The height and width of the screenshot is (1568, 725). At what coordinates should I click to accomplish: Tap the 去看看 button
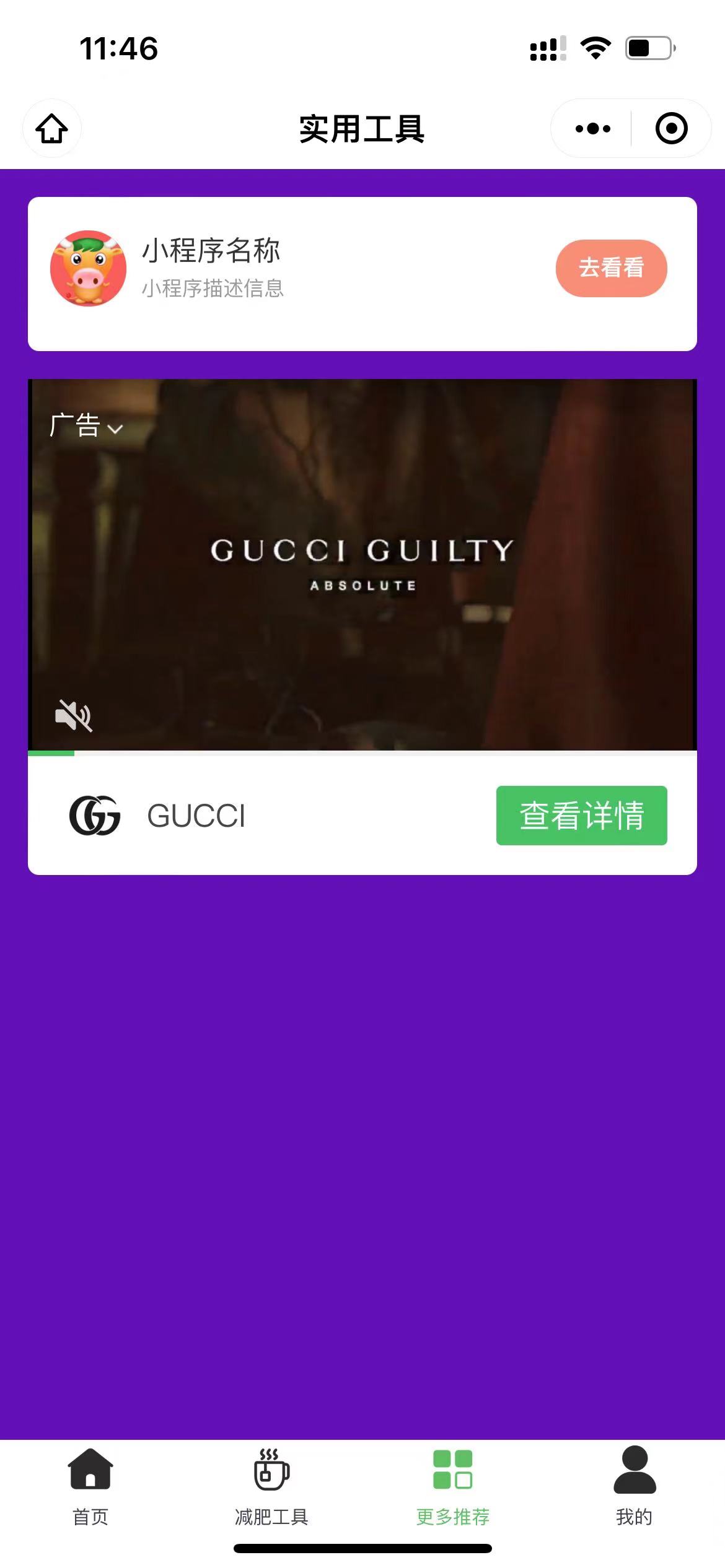point(611,268)
